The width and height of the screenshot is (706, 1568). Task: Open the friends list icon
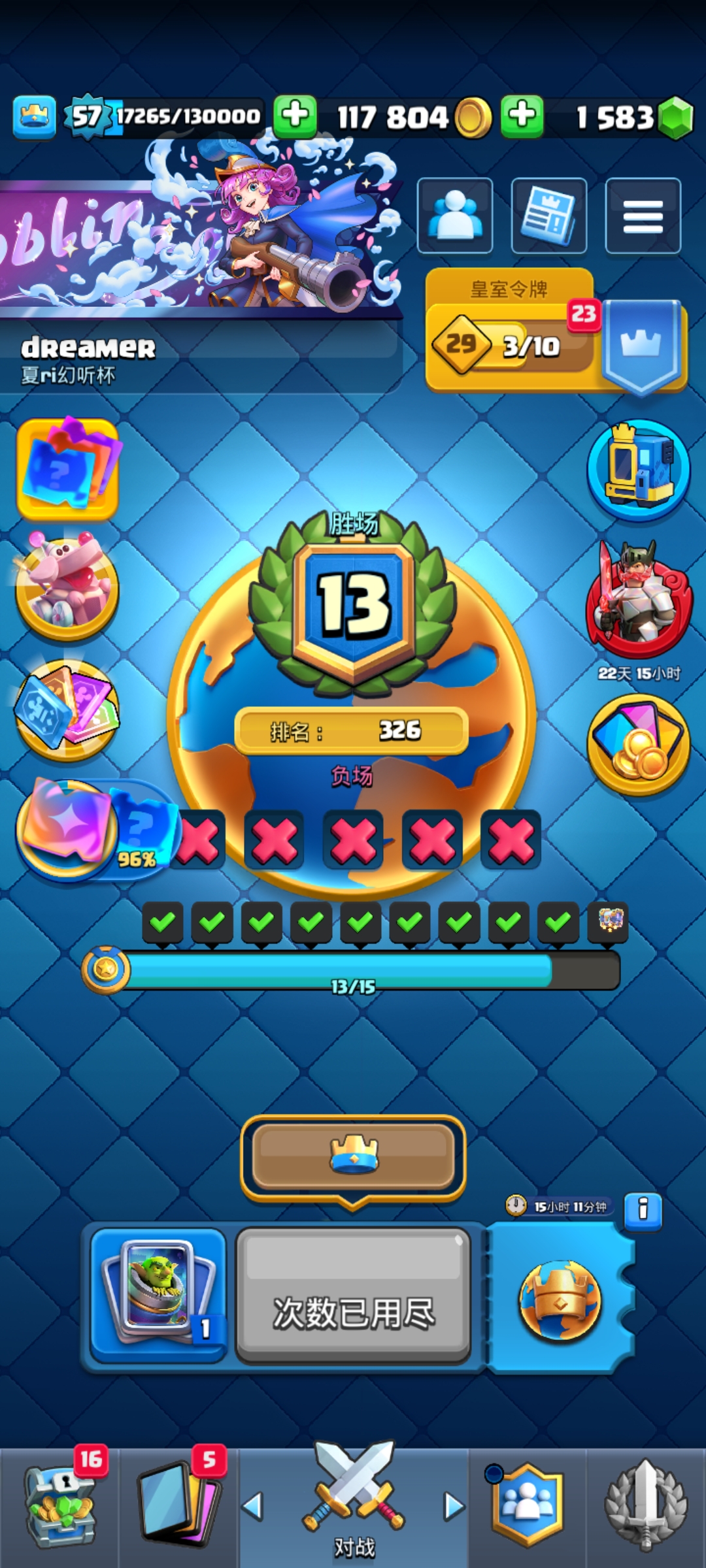(455, 215)
